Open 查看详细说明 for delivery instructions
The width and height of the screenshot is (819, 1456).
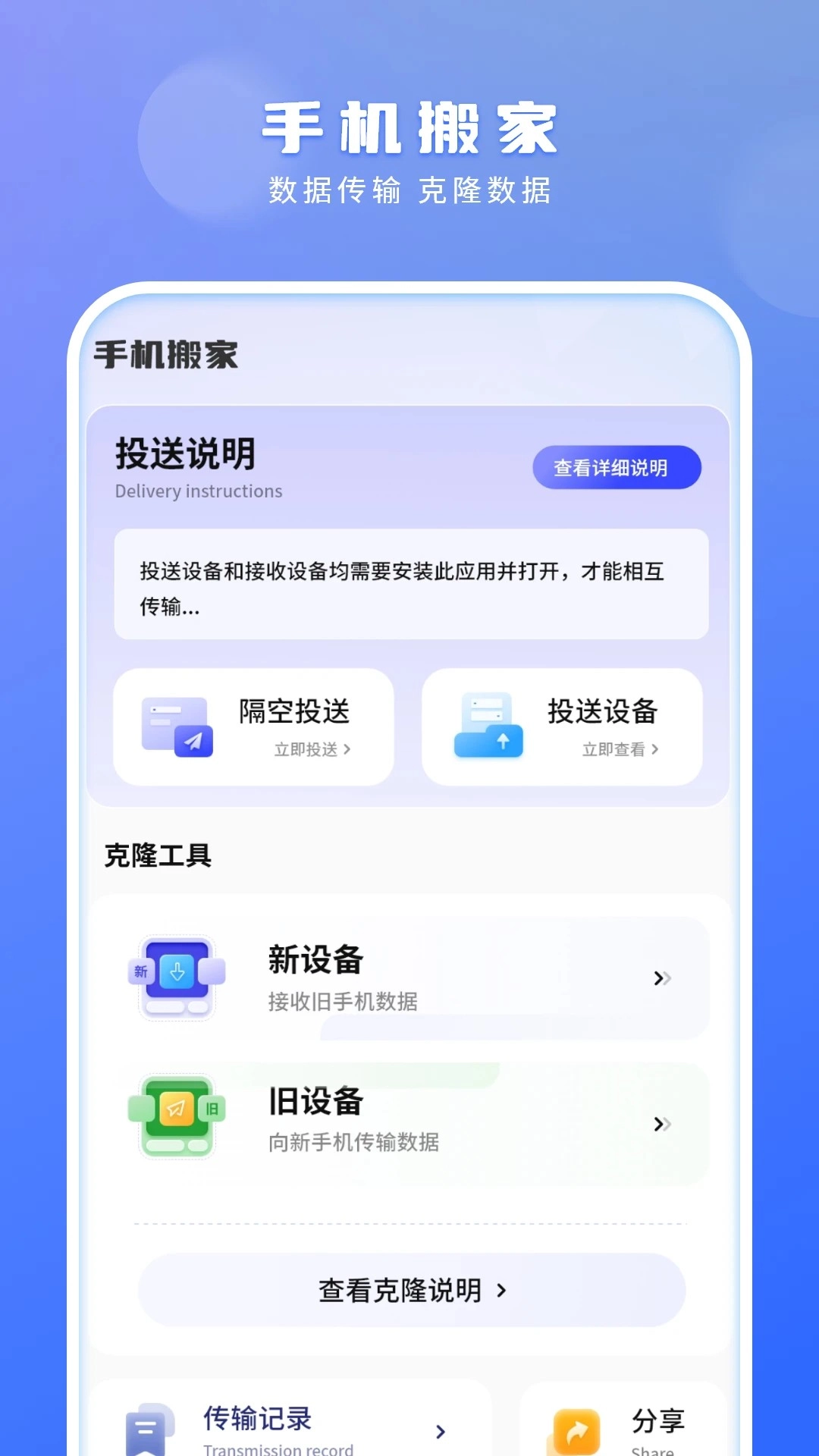[617, 468]
